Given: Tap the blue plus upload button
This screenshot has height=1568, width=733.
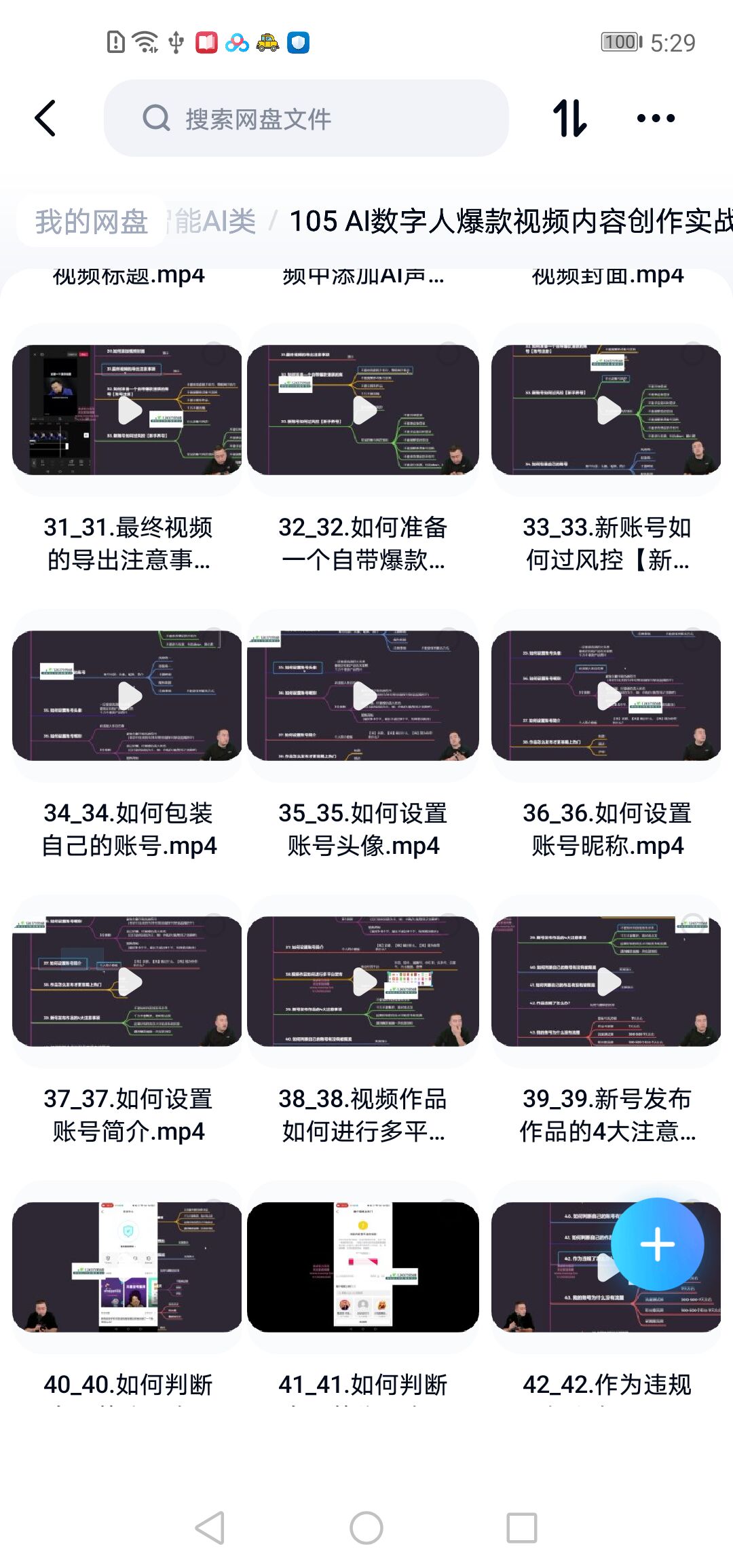Looking at the screenshot, I should pos(657,1244).
